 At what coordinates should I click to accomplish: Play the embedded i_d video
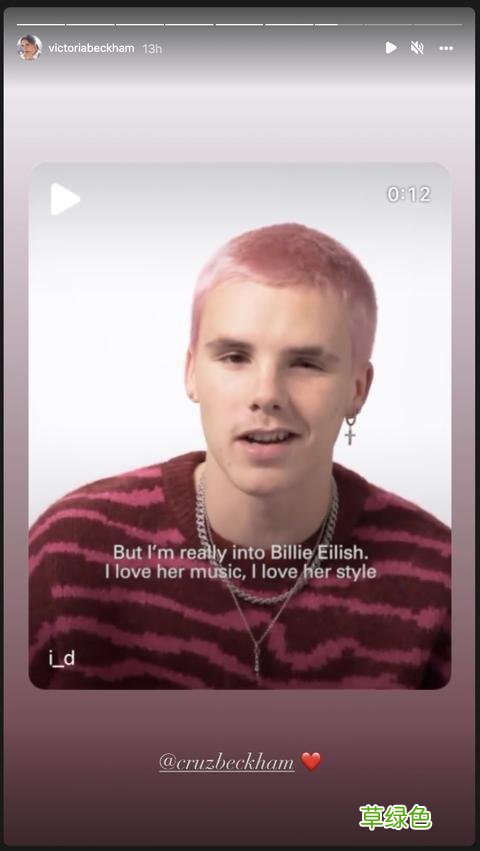coord(65,199)
